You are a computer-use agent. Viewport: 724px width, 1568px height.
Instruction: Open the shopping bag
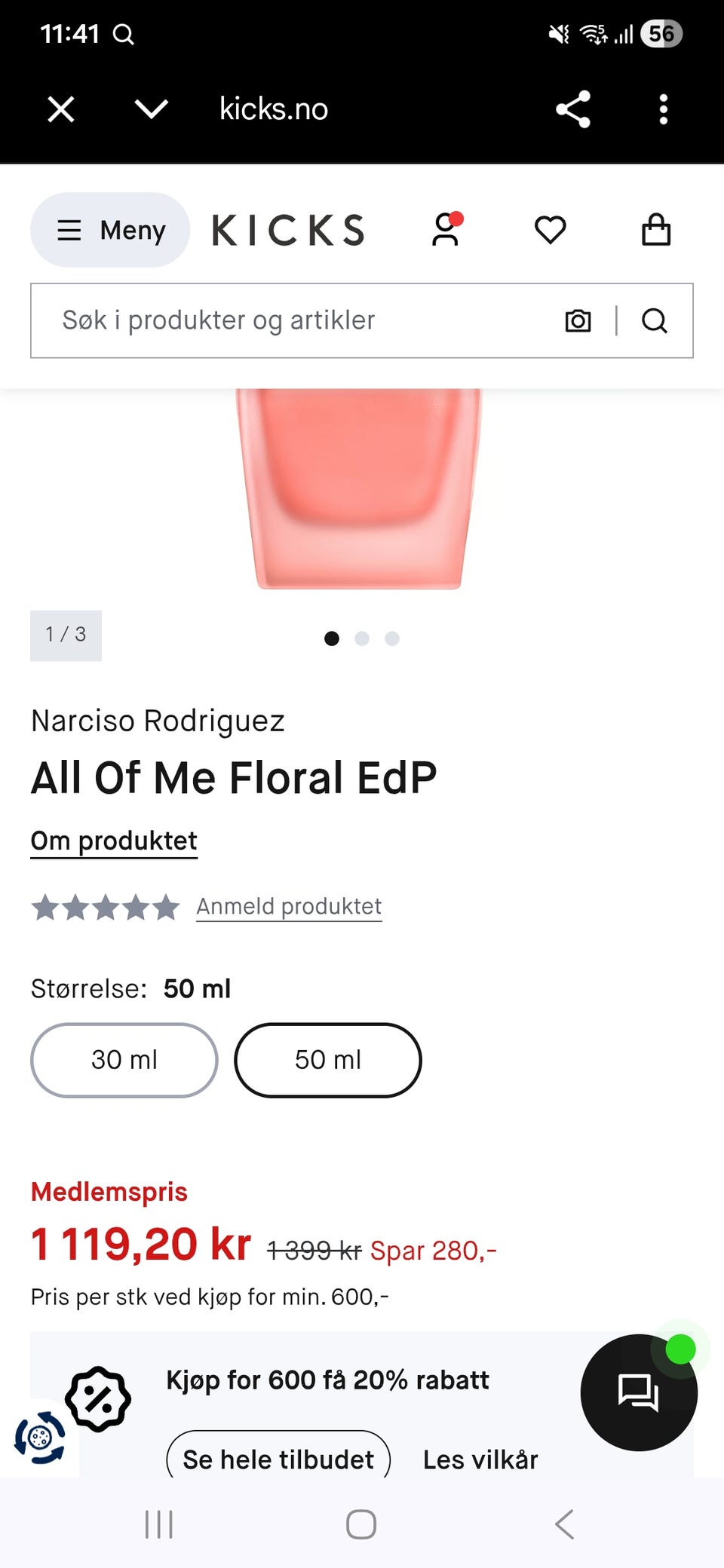656,230
